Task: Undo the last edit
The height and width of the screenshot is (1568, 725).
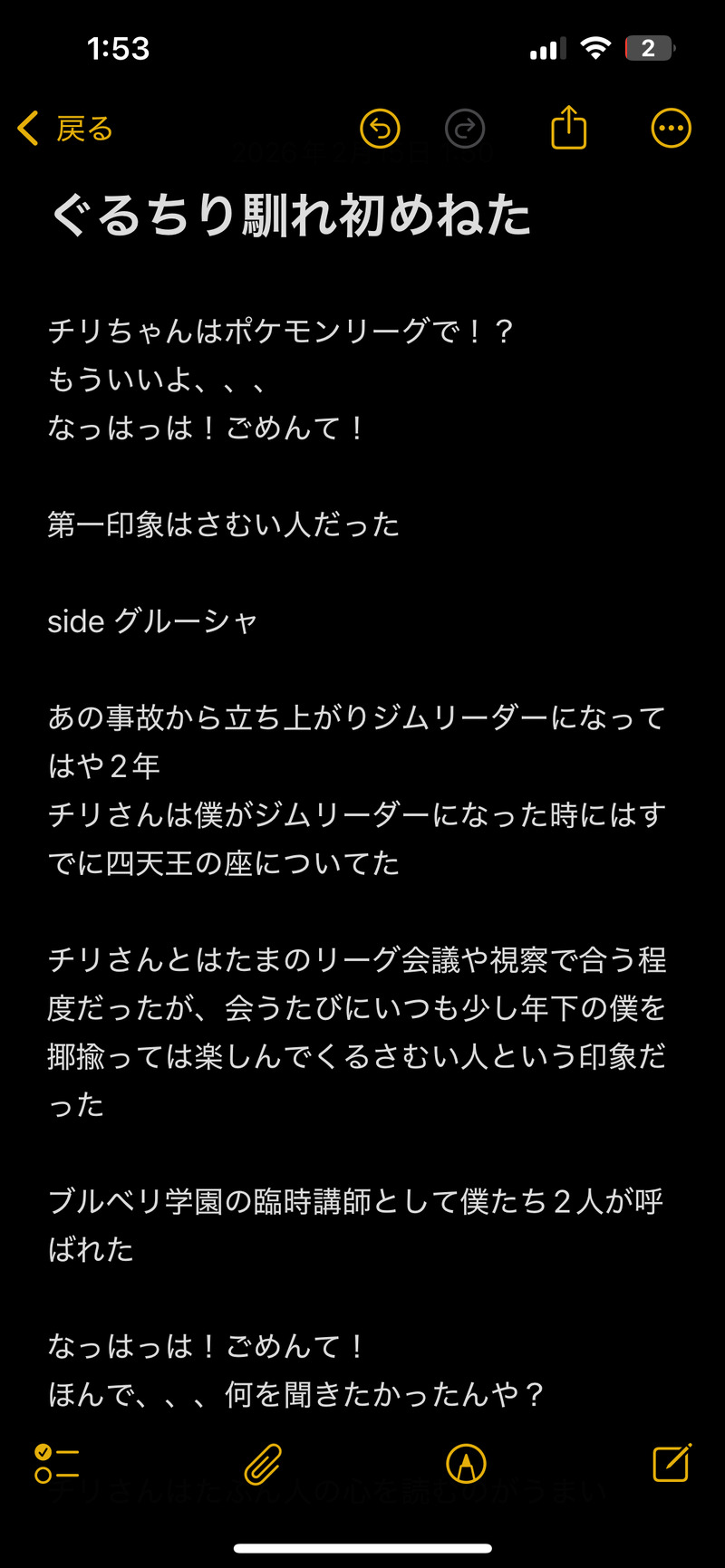Action: pyautogui.click(x=380, y=129)
